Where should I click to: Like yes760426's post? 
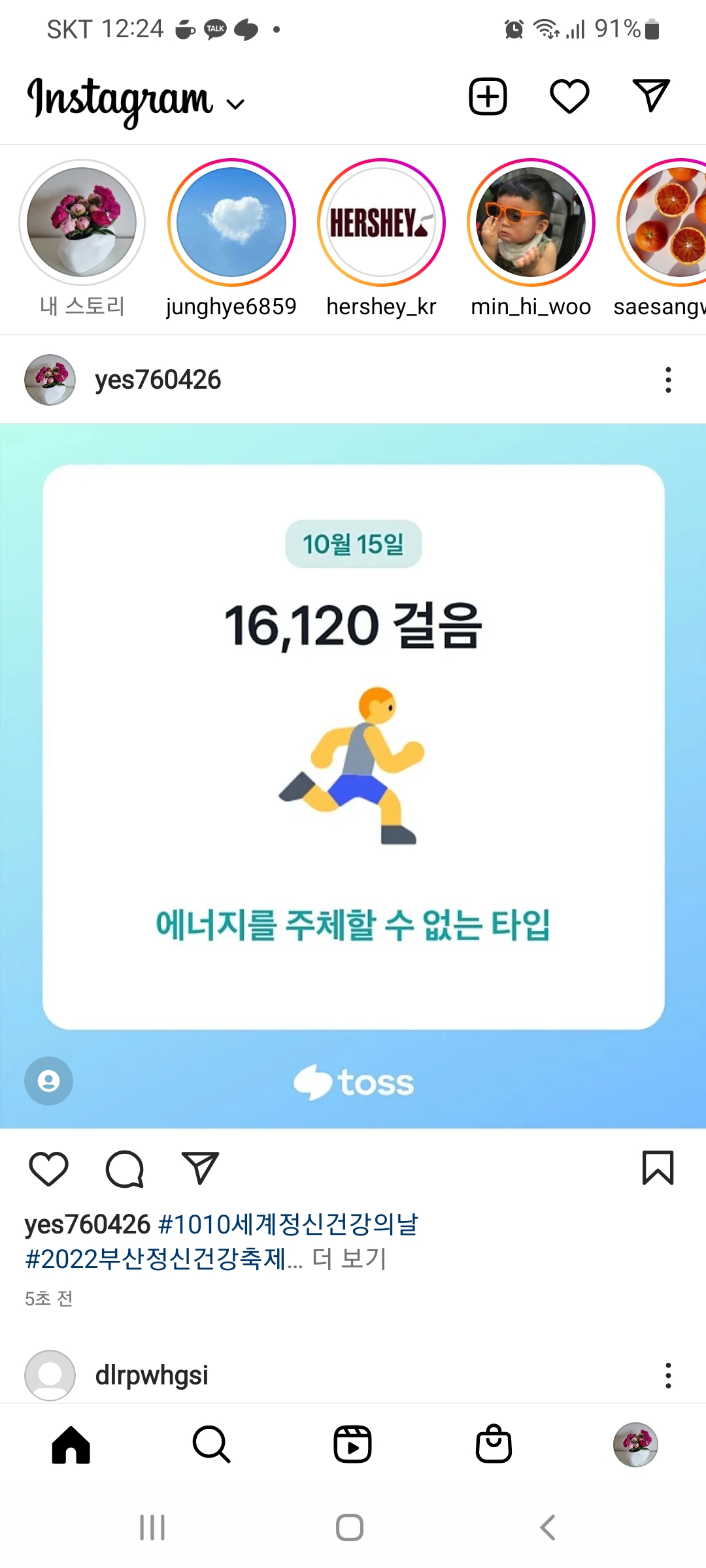click(x=48, y=1169)
